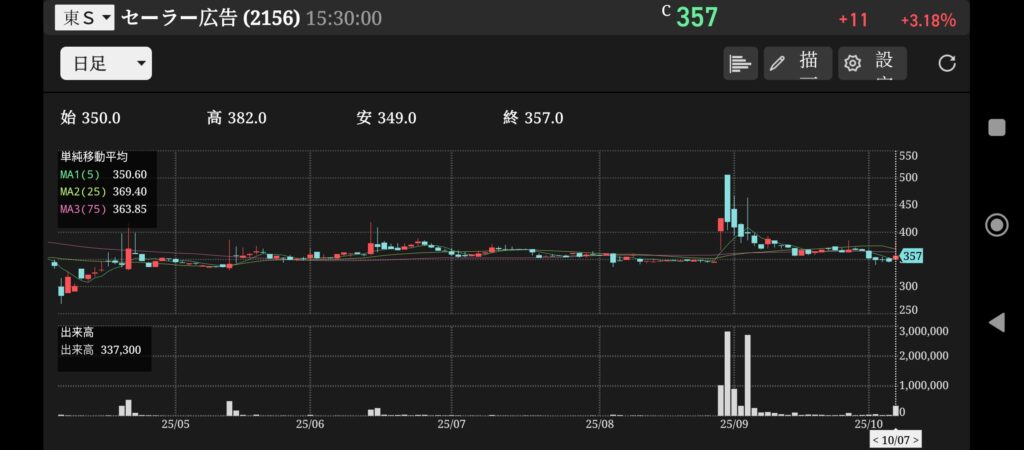This screenshot has width=1024, height=450.
Task: Tap the system back button
Action: [996, 322]
